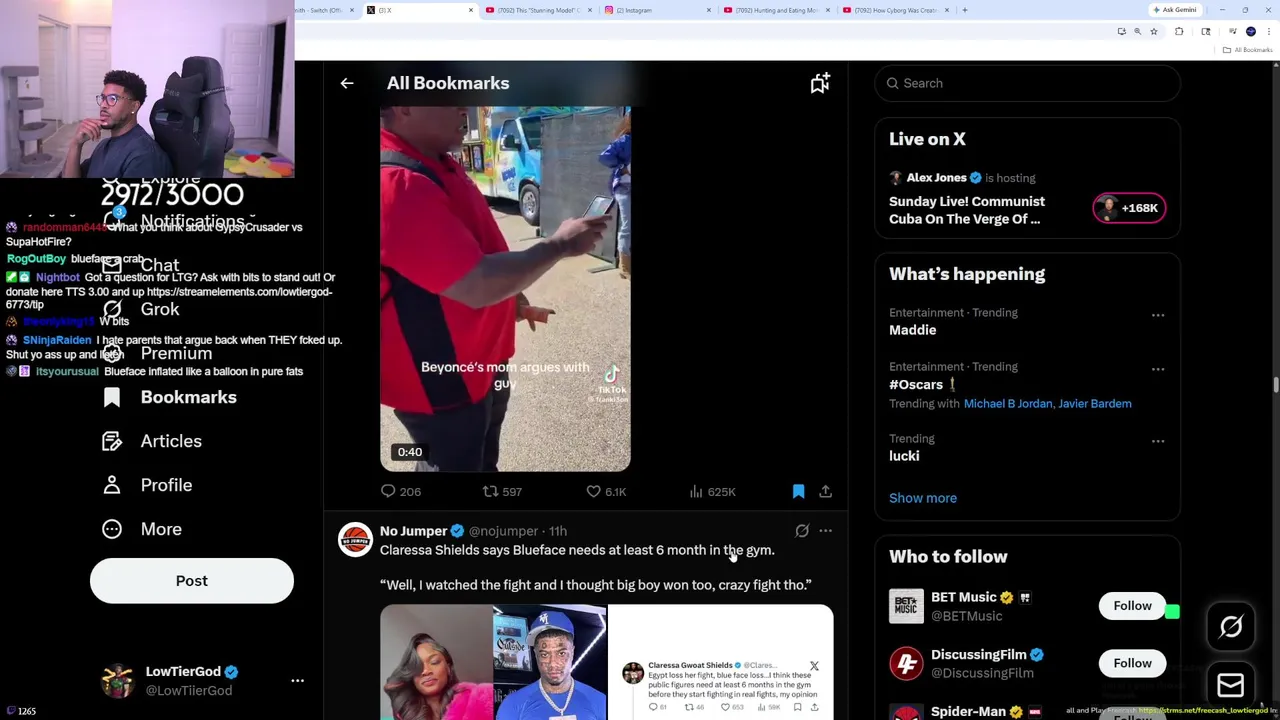Open Profile from the sidebar

[166, 485]
